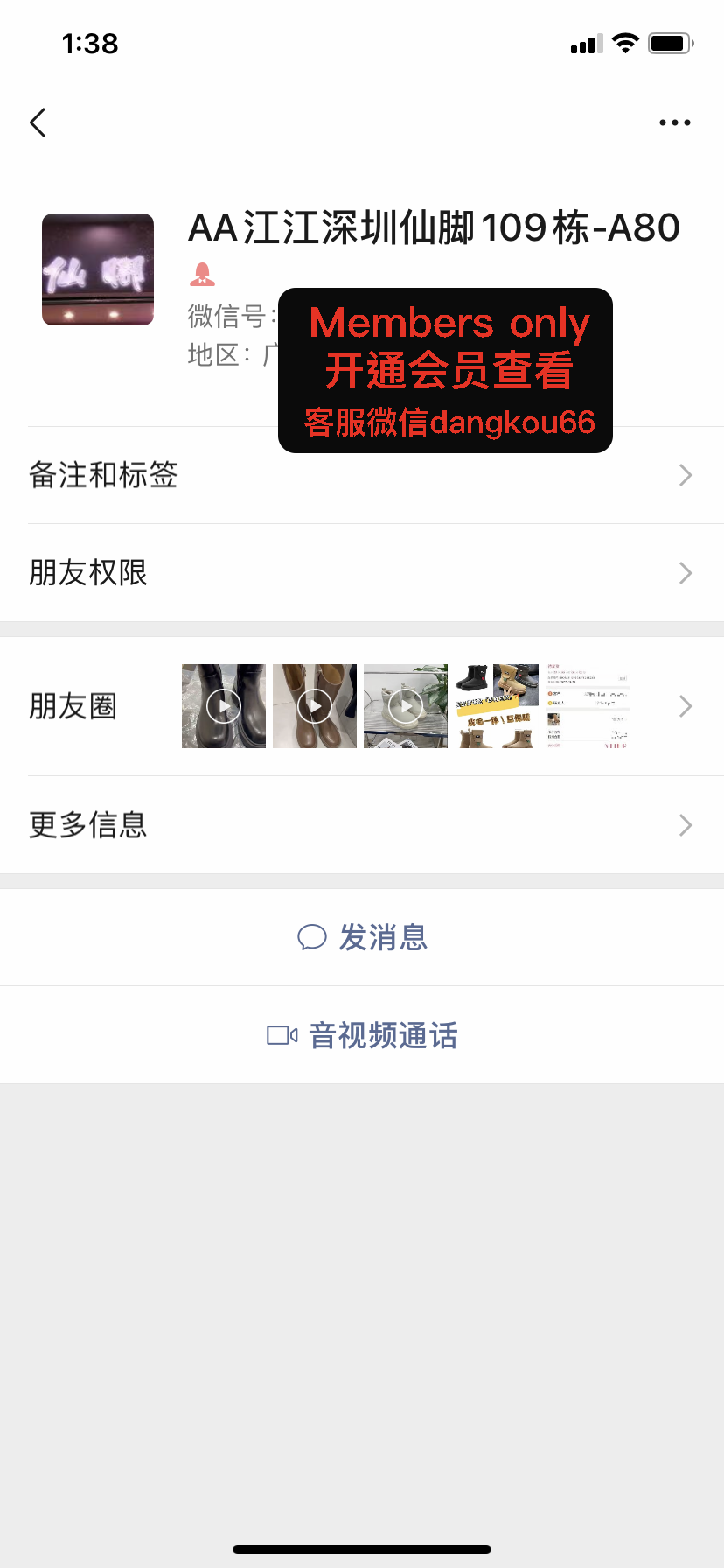Play the third unboxing Moments video
The width and height of the screenshot is (724, 1568).
click(x=405, y=706)
